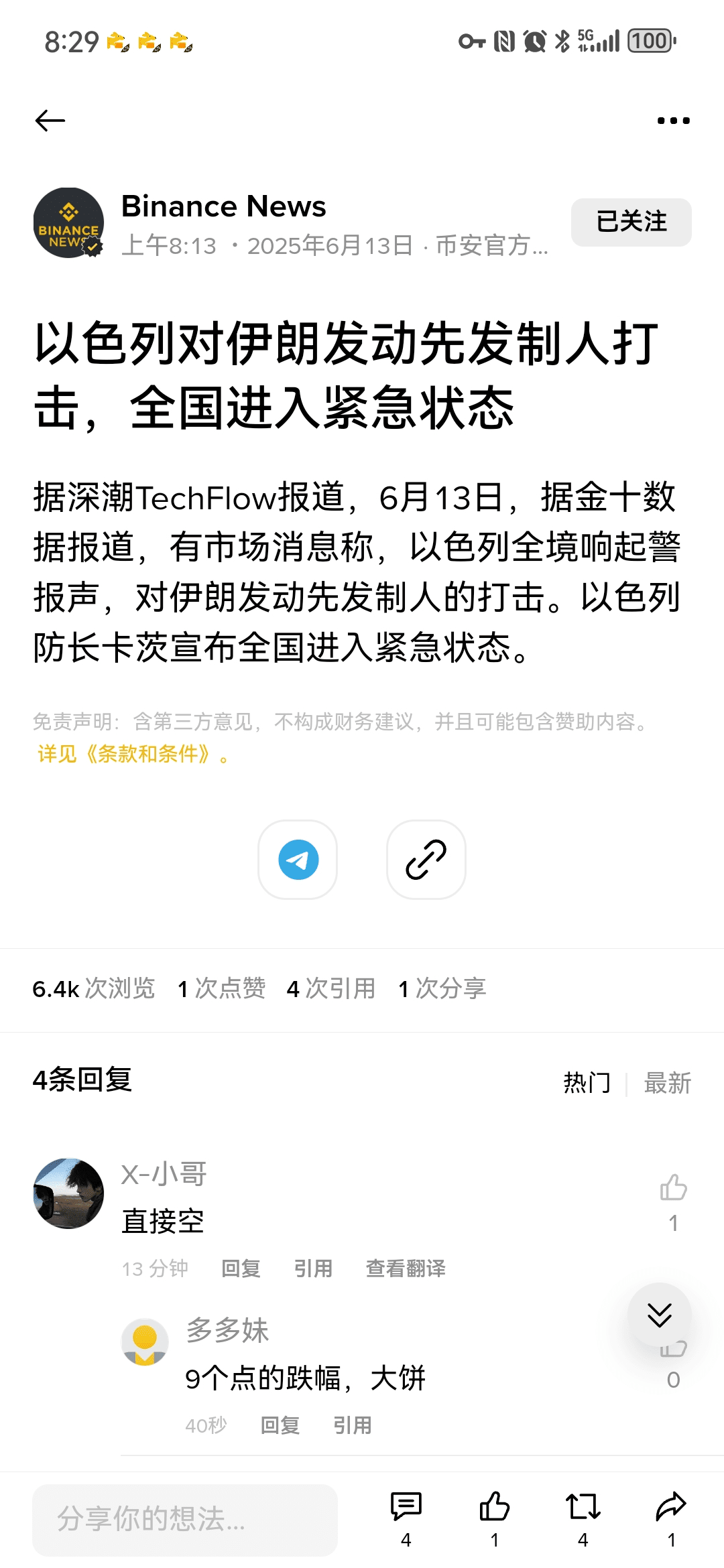
Task: Switch replies to 最新 sorting
Action: pyautogui.click(x=667, y=1082)
